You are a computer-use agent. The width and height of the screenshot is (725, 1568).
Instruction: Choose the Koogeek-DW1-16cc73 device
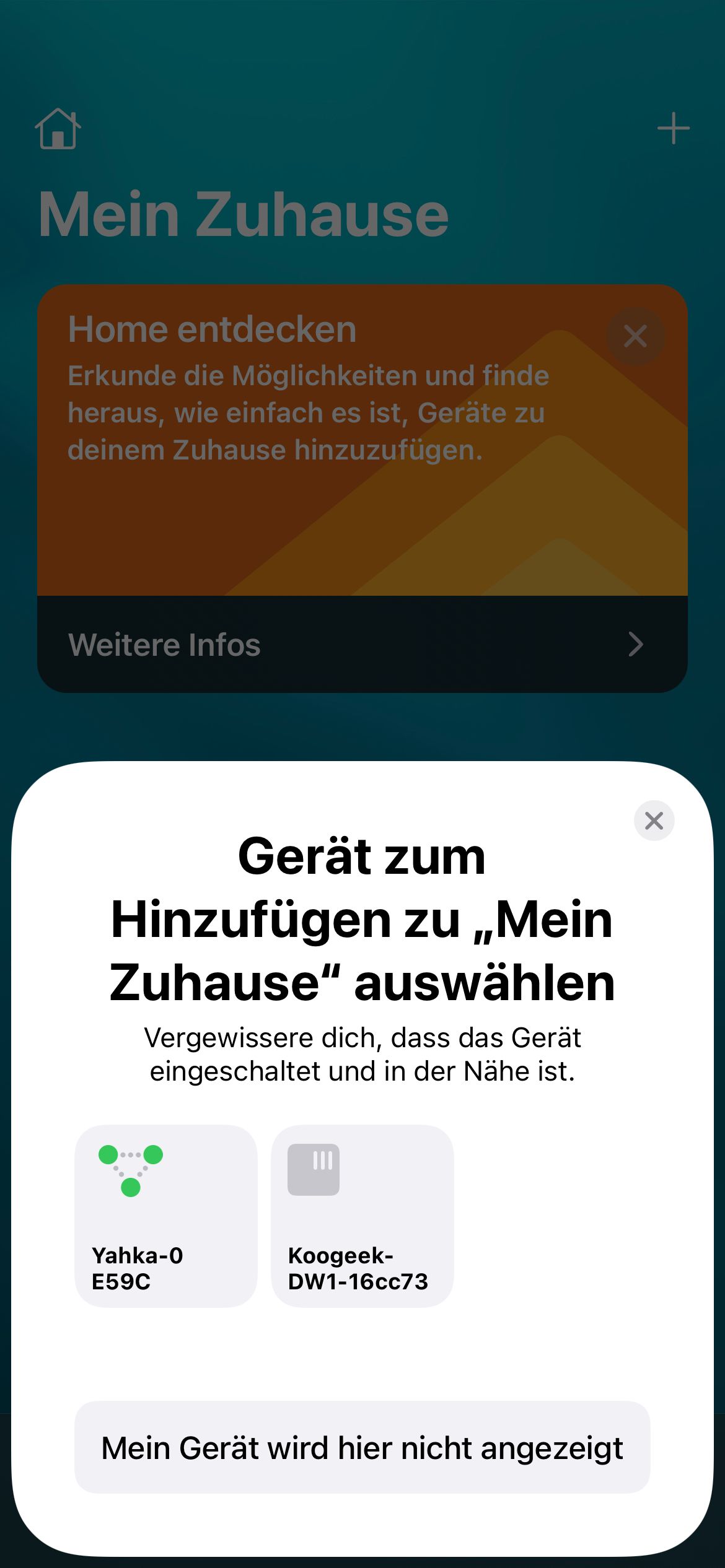[362, 1216]
